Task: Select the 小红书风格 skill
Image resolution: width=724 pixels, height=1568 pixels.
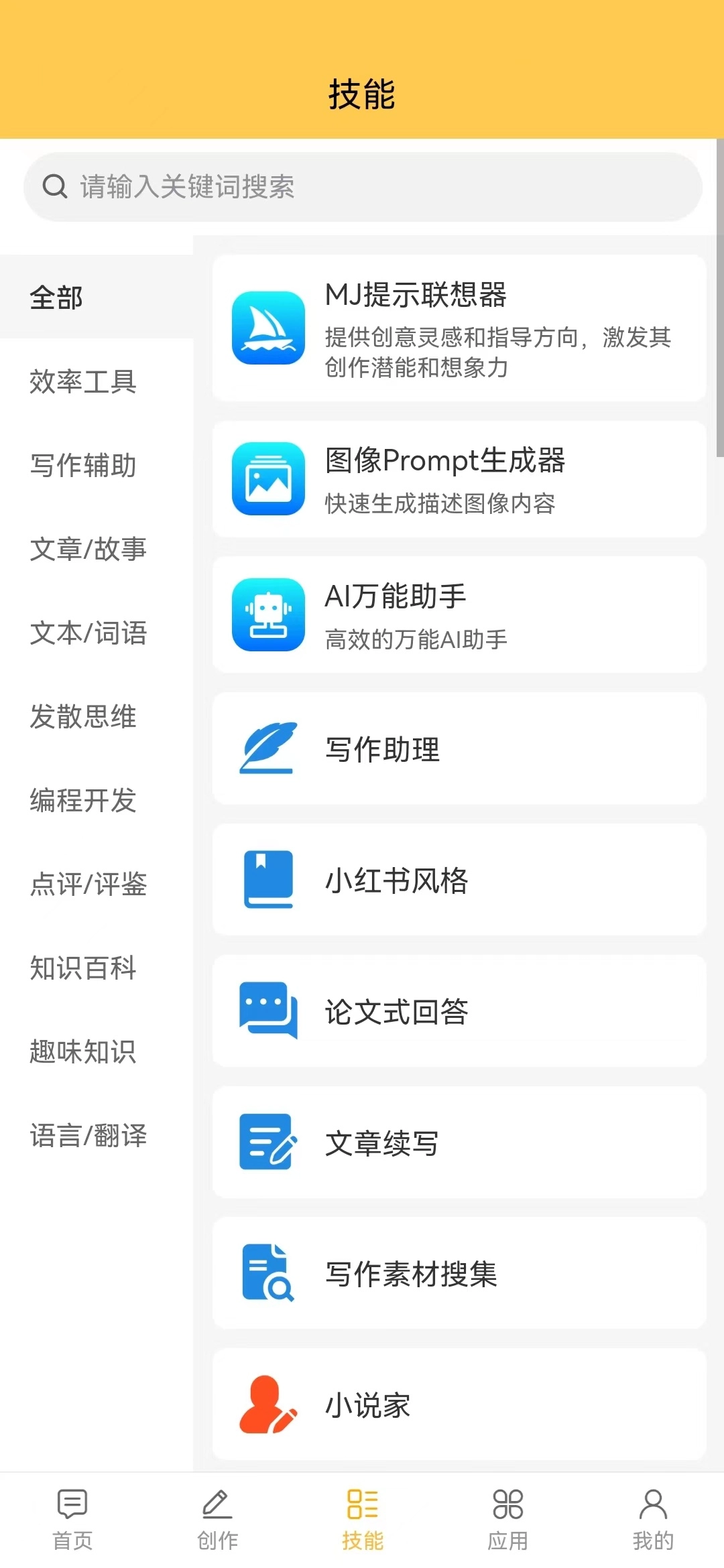Action: click(x=459, y=880)
